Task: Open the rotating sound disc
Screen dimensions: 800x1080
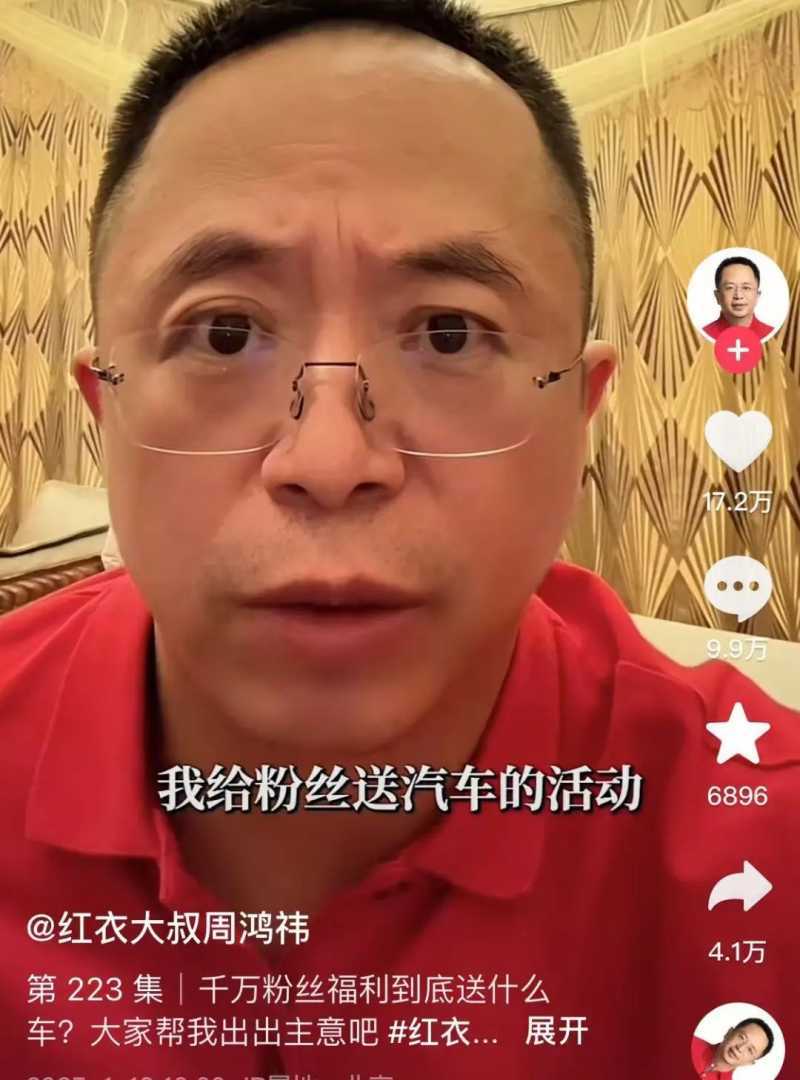Action: pos(738,1045)
